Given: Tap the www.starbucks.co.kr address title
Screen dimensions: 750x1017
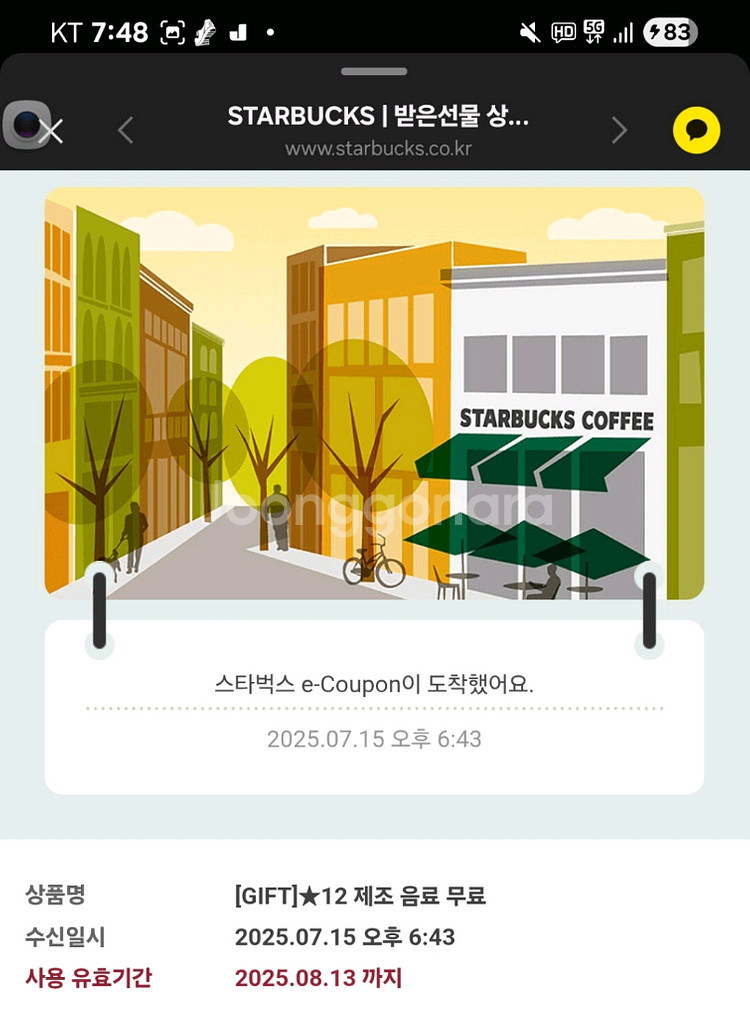Looking at the screenshot, I should (x=377, y=149).
